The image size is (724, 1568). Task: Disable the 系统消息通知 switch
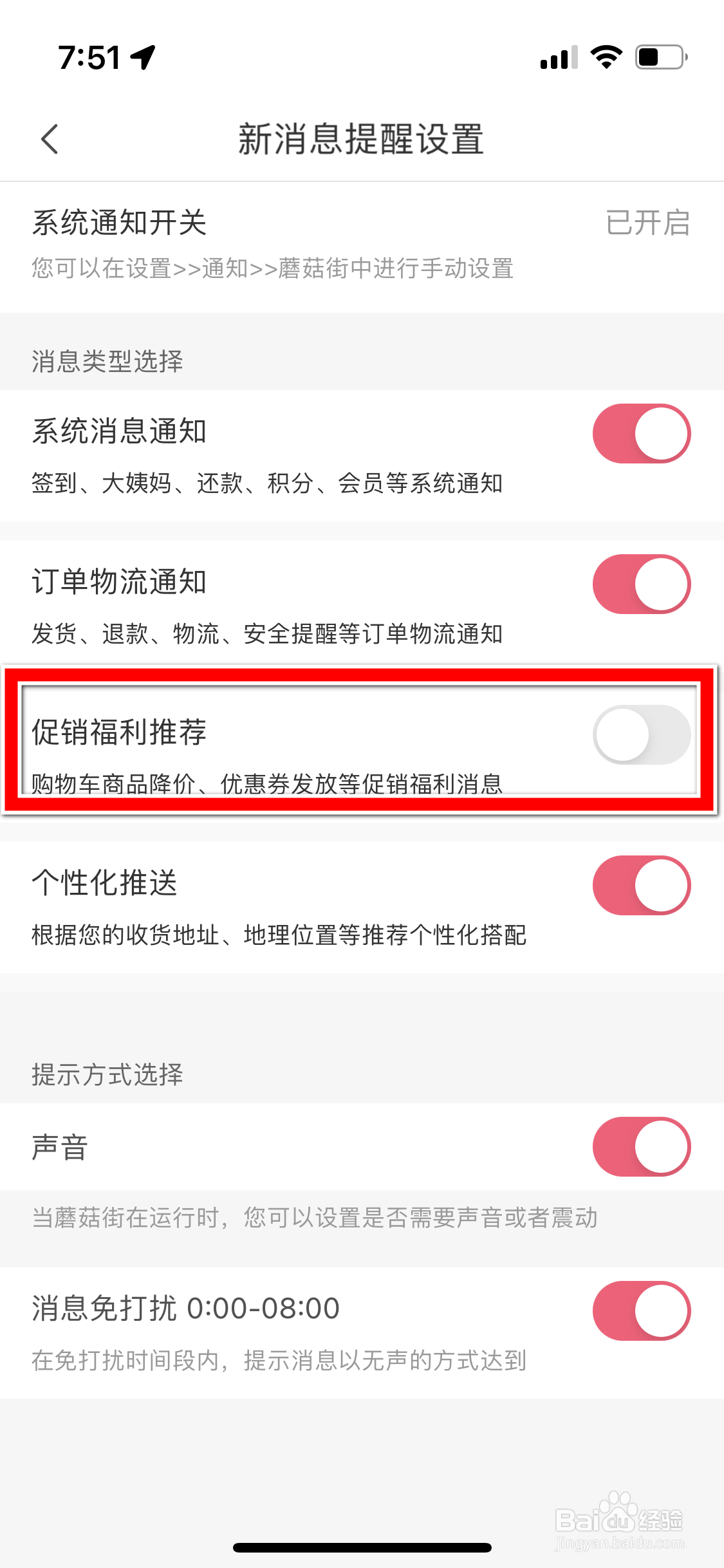tap(640, 433)
